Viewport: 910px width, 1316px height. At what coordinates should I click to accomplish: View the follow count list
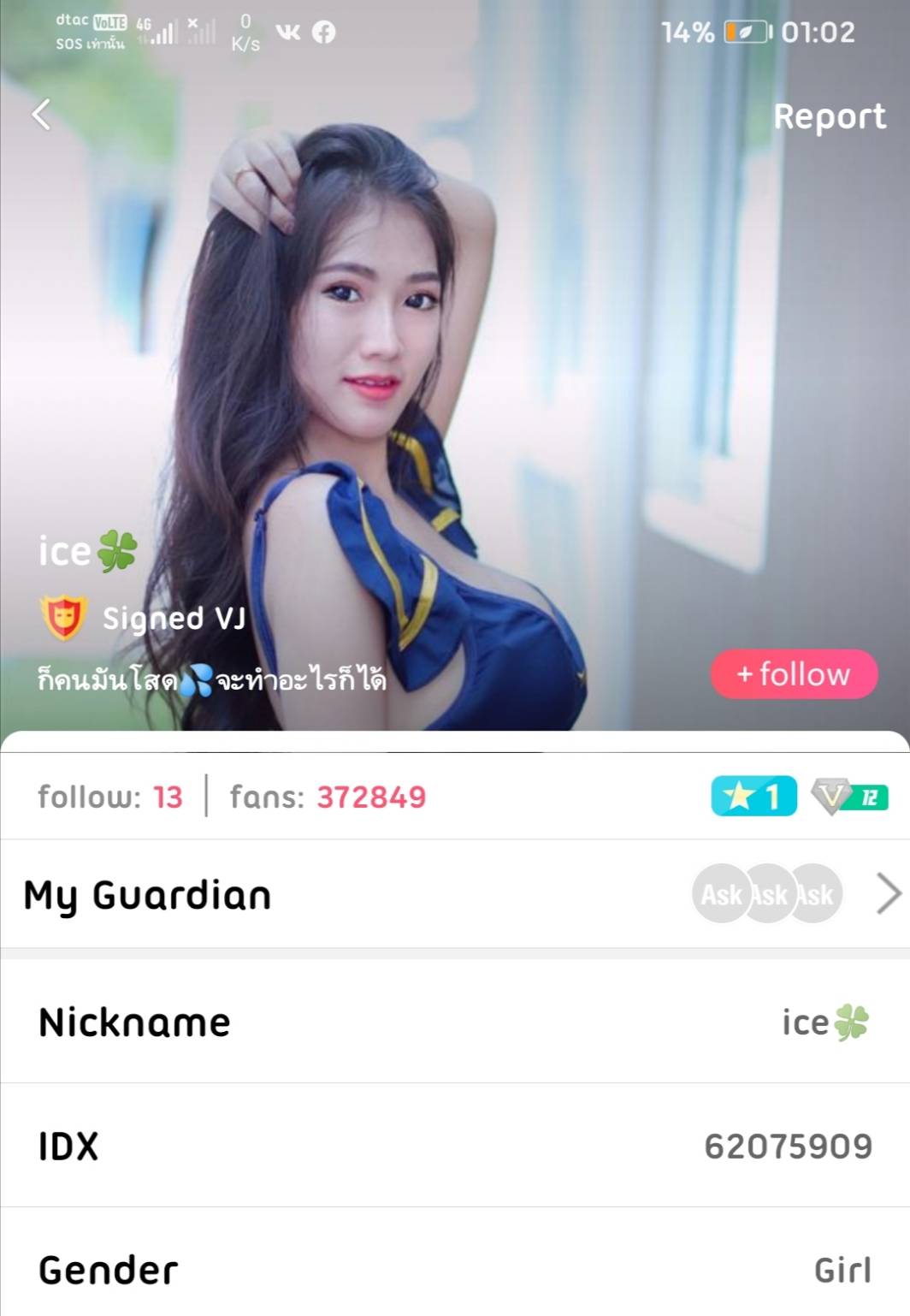pyautogui.click(x=110, y=797)
